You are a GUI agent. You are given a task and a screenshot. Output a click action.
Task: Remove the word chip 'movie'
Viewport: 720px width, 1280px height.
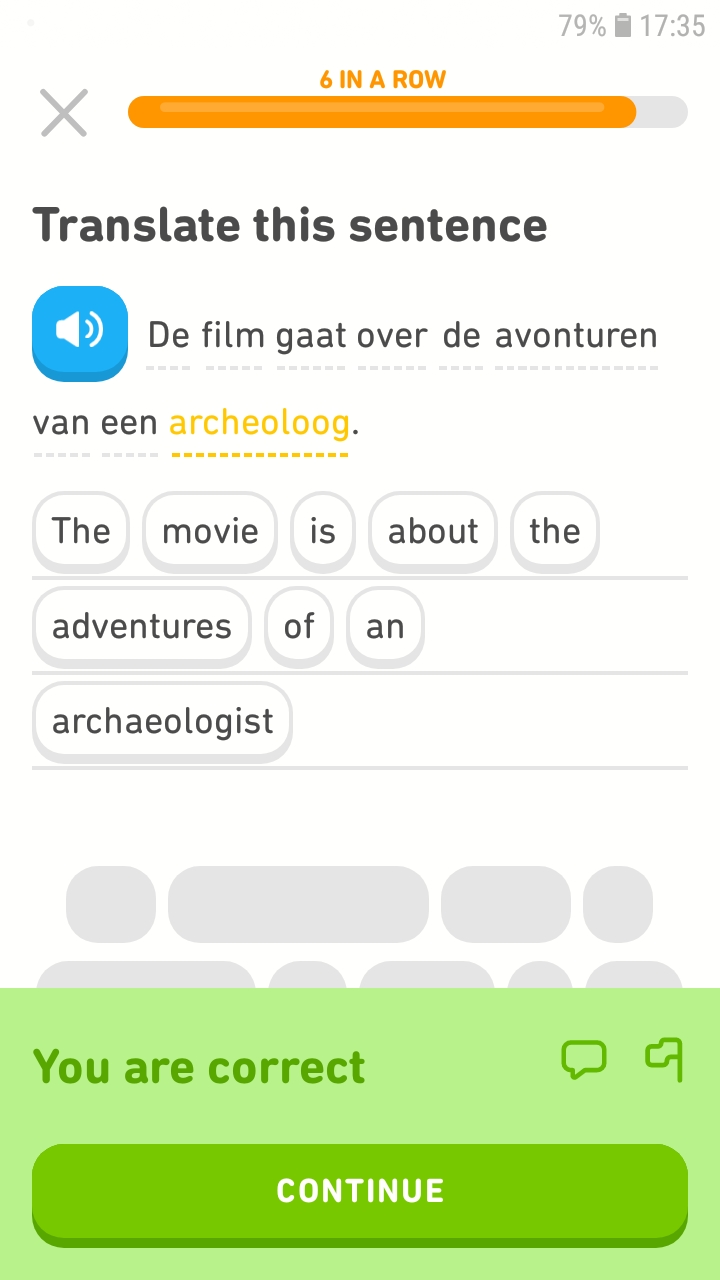click(x=210, y=531)
